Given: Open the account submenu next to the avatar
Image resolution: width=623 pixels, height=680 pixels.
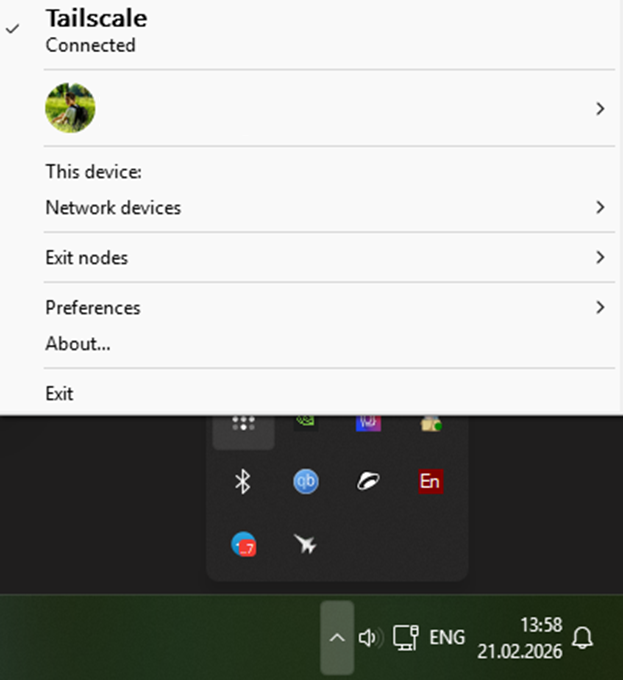Looking at the screenshot, I should [599, 108].
